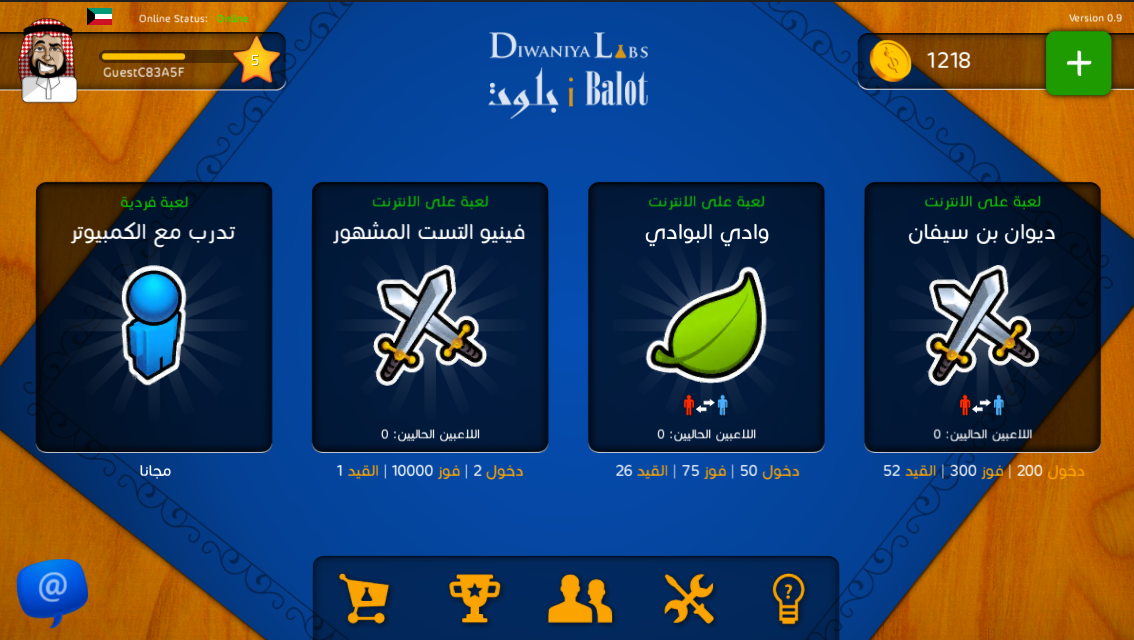Enter the ديوان بن سيفان game room
Image resolution: width=1134 pixels, height=640 pixels.
pos(982,317)
